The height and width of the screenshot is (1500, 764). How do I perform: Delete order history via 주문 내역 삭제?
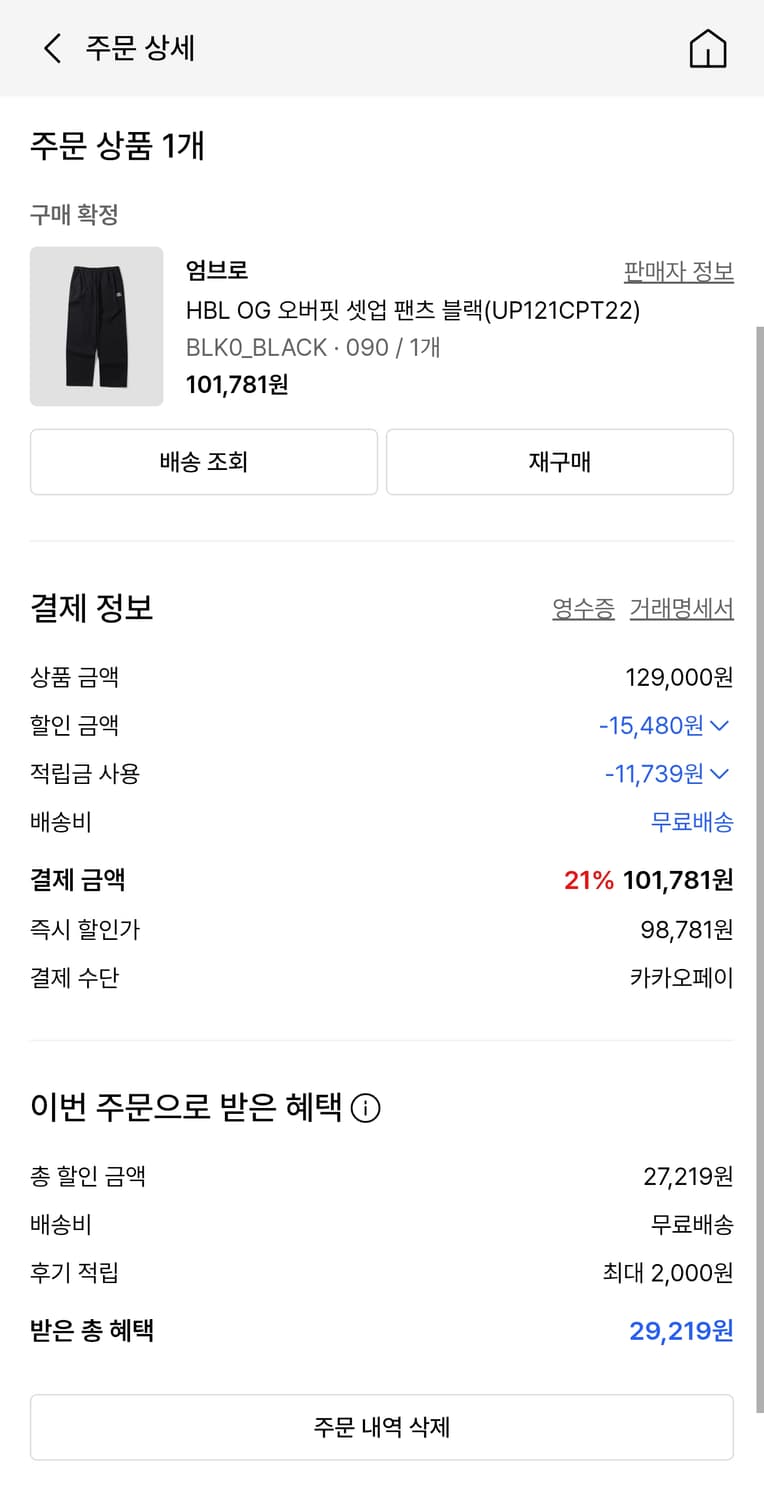382,1427
